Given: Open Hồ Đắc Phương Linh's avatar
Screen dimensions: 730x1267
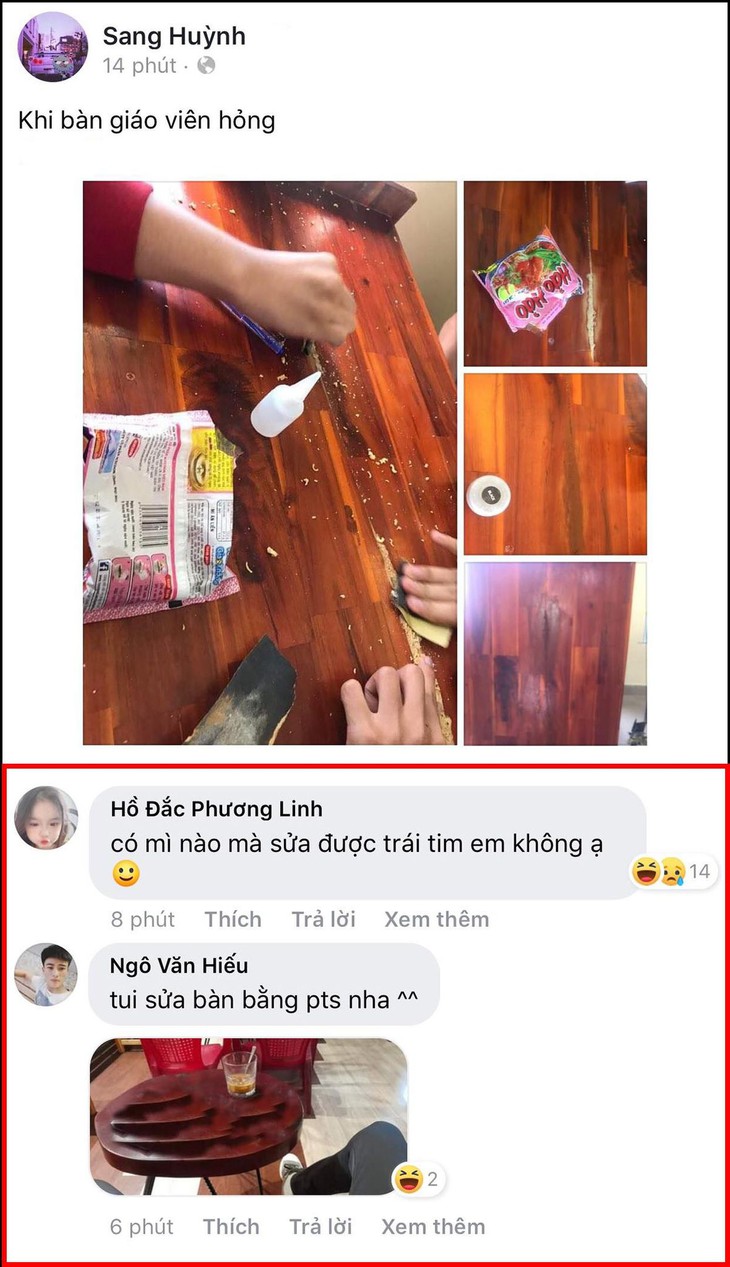Looking at the screenshot, I should click(x=46, y=818).
